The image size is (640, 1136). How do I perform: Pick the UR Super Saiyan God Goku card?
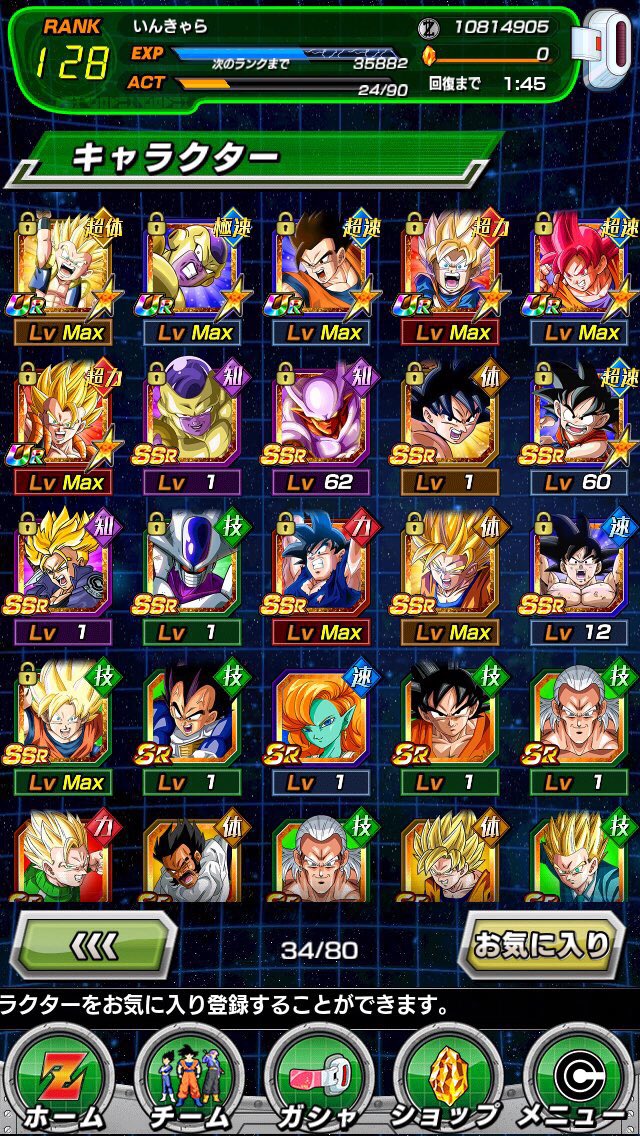click(580, 278)
